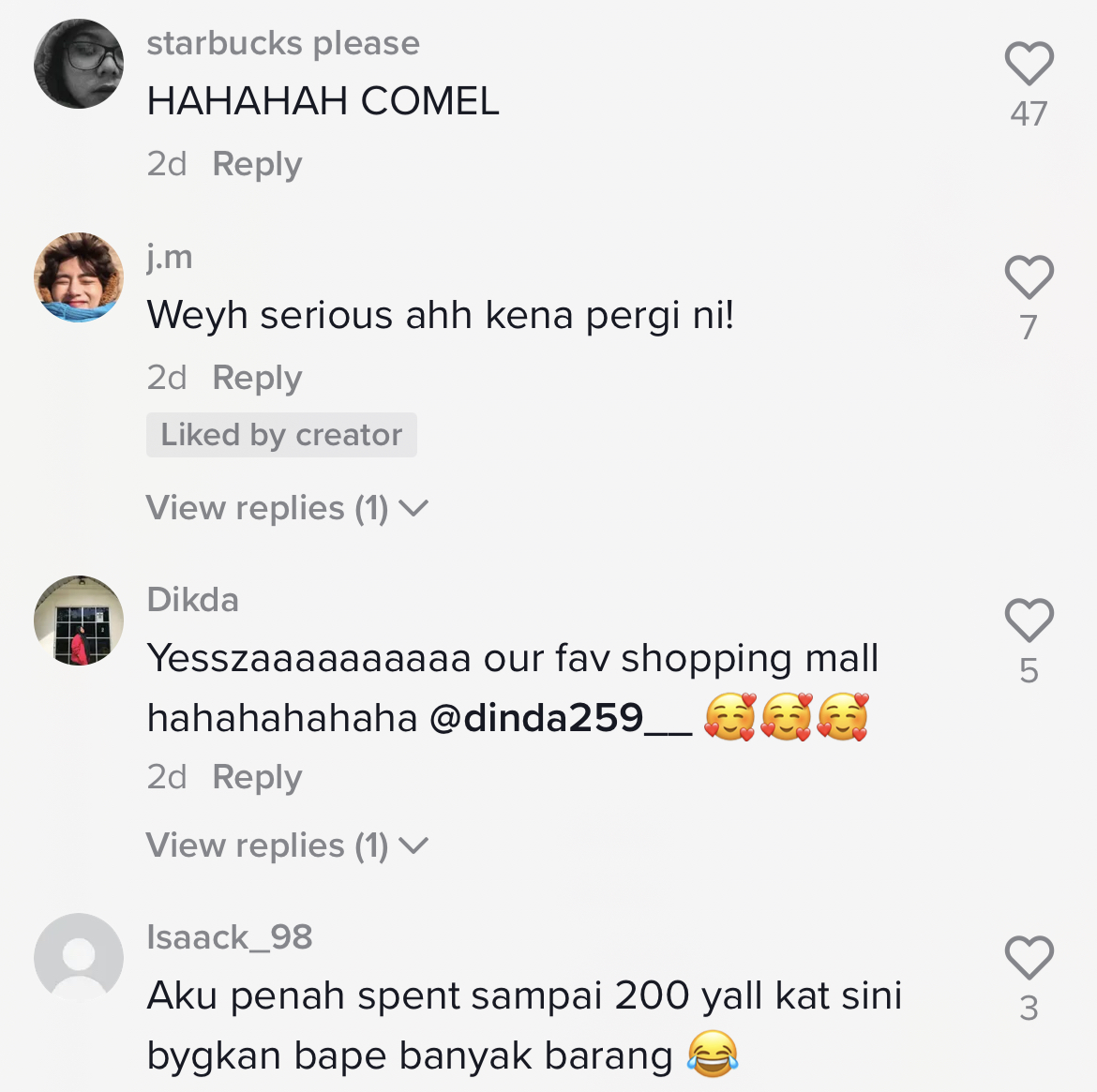Expand replies under Dikda's comment

click(286, 845)
